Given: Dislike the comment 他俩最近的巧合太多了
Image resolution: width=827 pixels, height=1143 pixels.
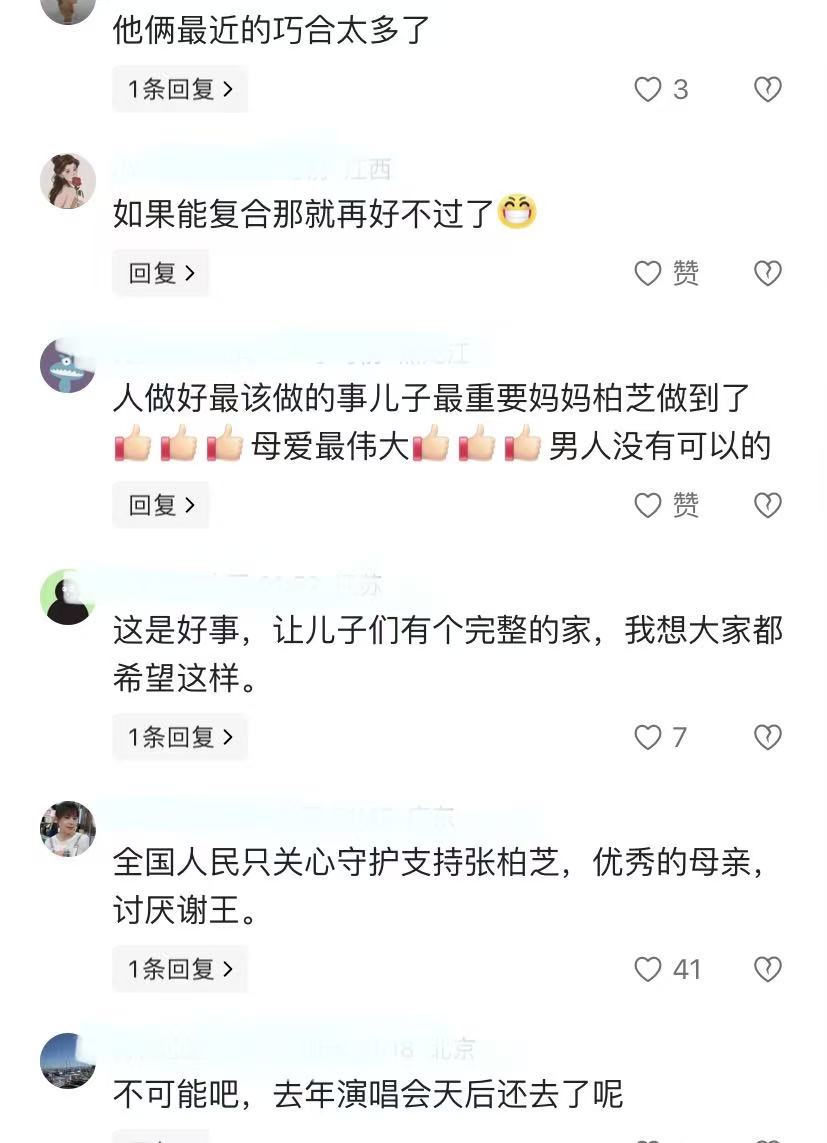Looking at the screenshot, I should click(x=767, y=90).
